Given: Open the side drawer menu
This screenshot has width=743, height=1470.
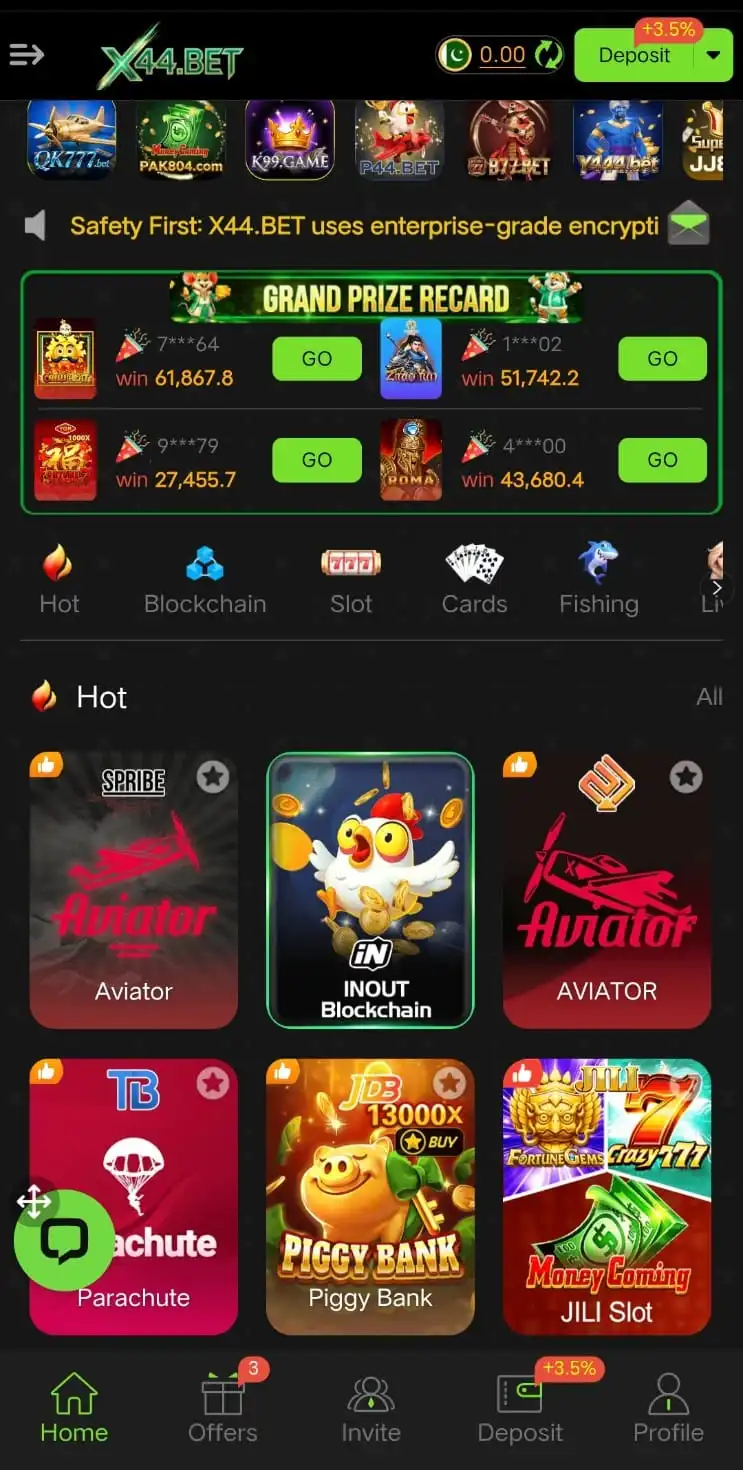Looking at the screenshot, I should click(x=27, y=55).
